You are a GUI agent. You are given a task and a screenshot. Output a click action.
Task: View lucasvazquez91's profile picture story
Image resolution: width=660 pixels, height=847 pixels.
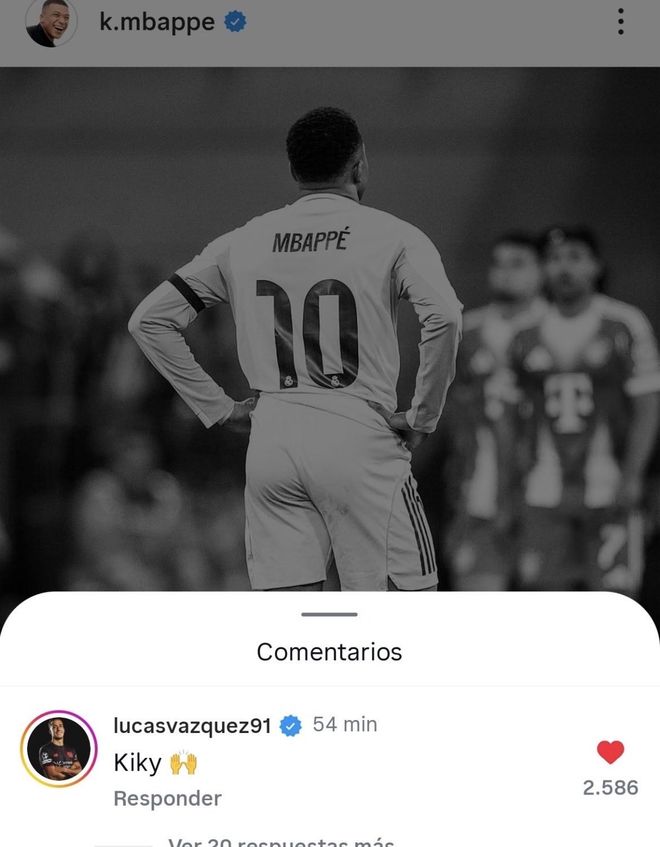tap(59, 749)
